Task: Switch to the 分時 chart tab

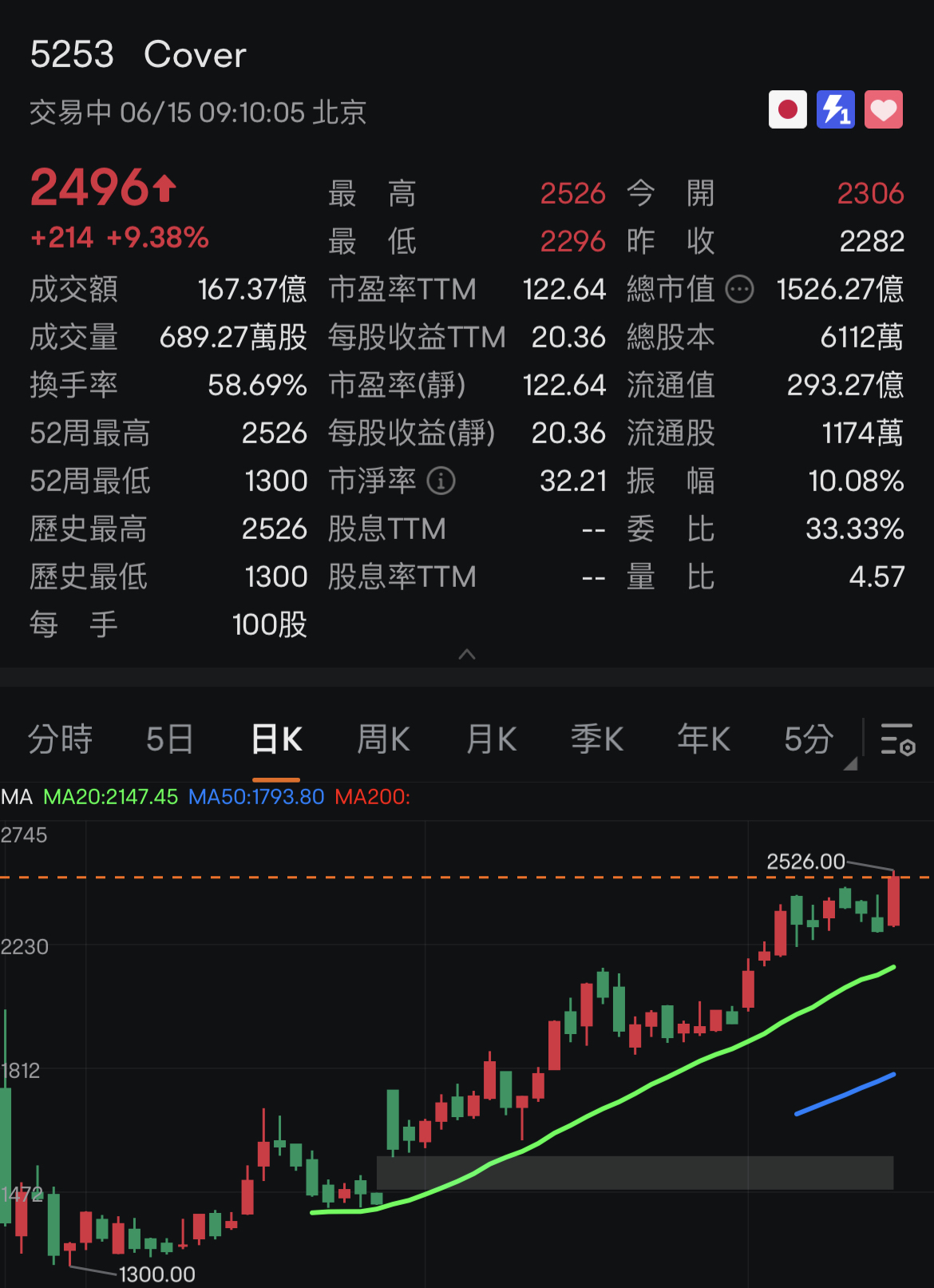Action: point(61,739)
